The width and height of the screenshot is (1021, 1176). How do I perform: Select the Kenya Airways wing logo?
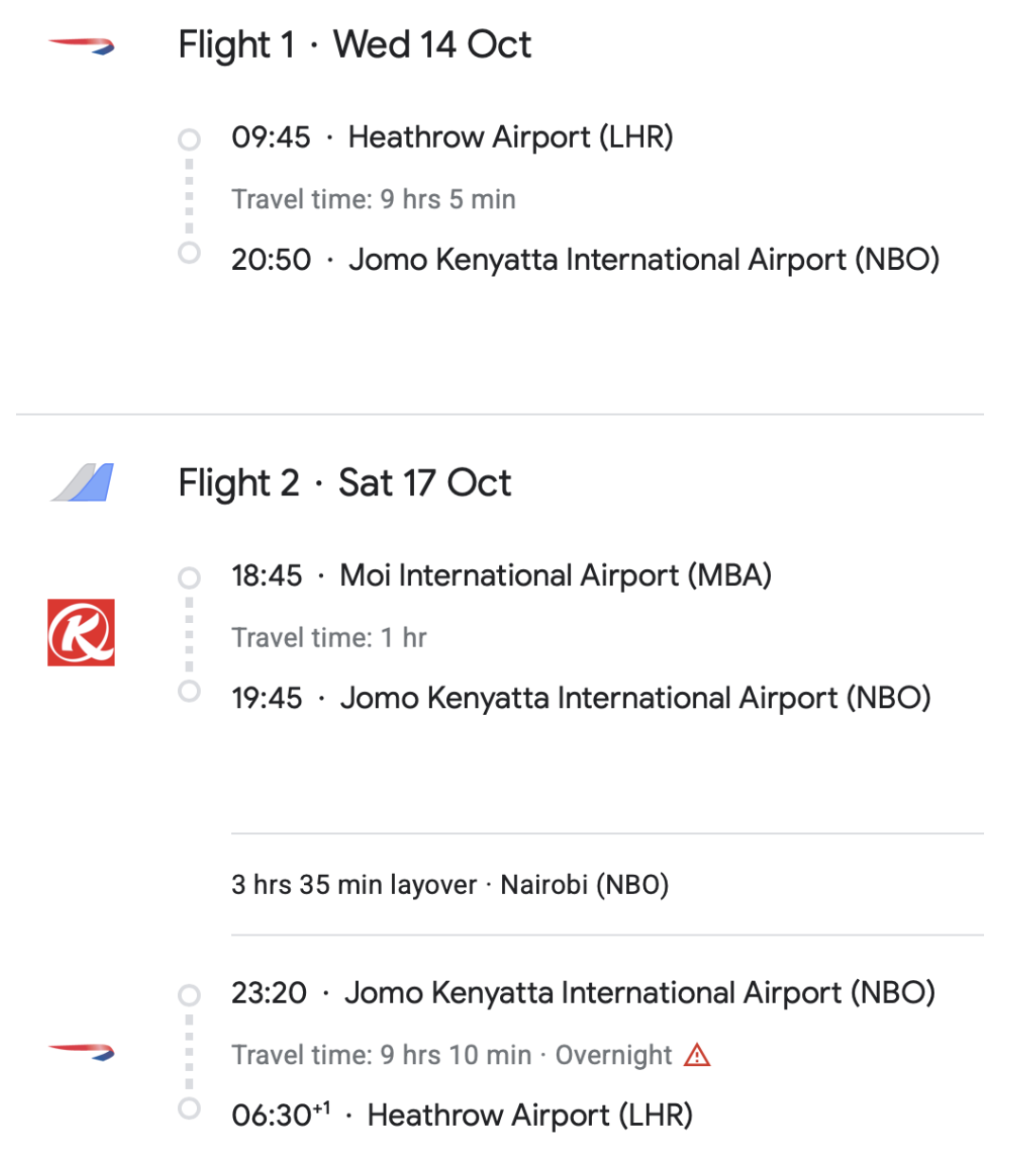pos(83,482)
